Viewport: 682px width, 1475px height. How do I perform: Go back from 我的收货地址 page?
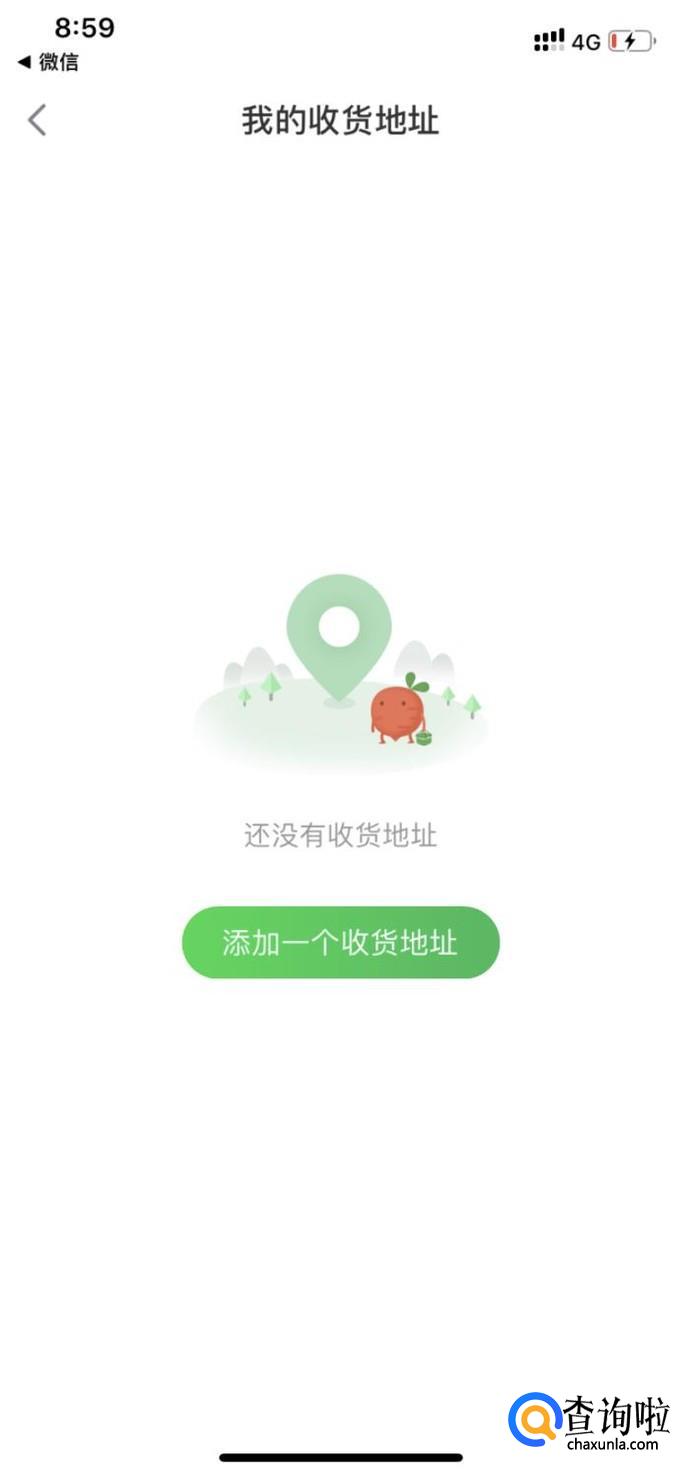[37, 120]
